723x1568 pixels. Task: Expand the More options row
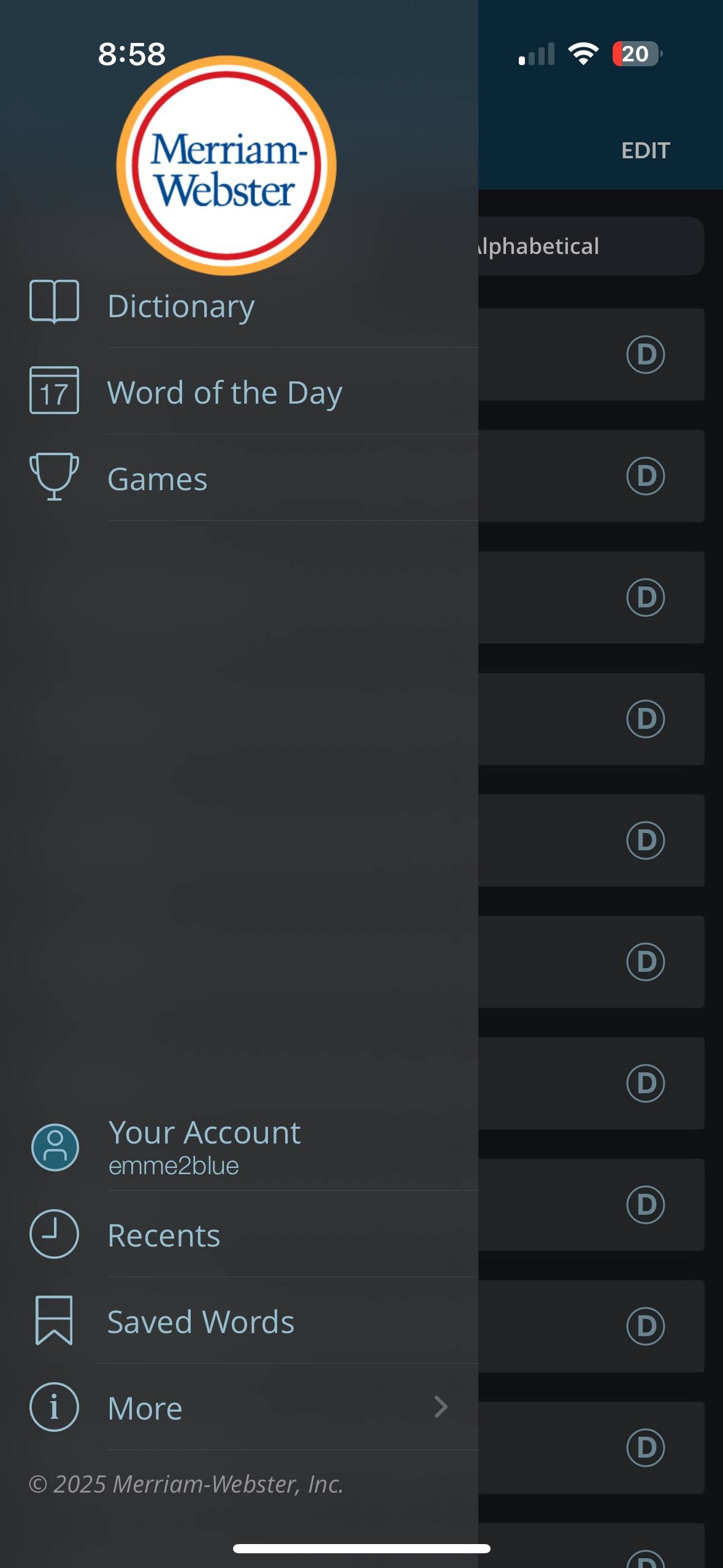(x=239, y=1407)
